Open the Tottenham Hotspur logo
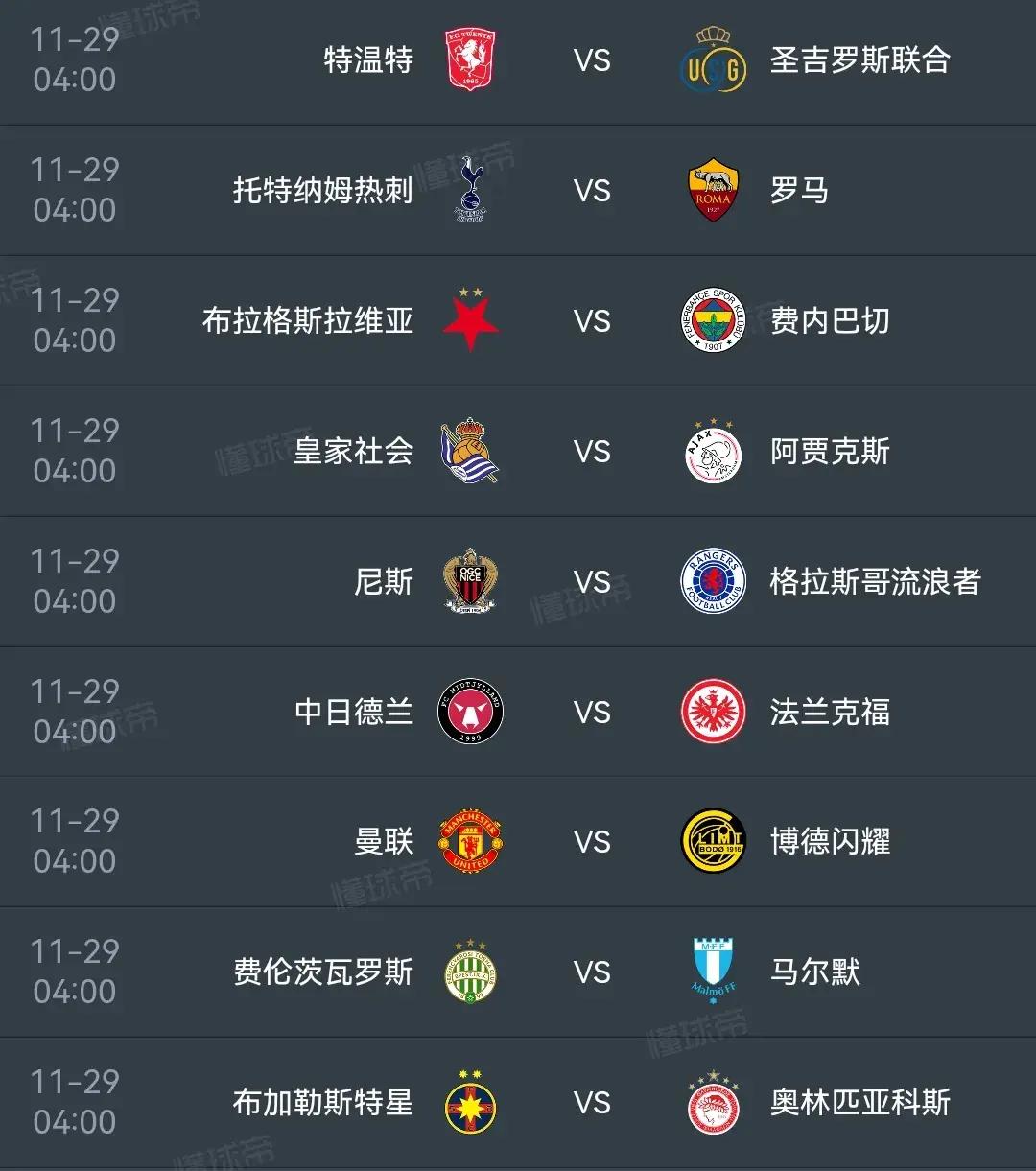The width and height of the screenshot is (1036, 1171). pos(470,190)
